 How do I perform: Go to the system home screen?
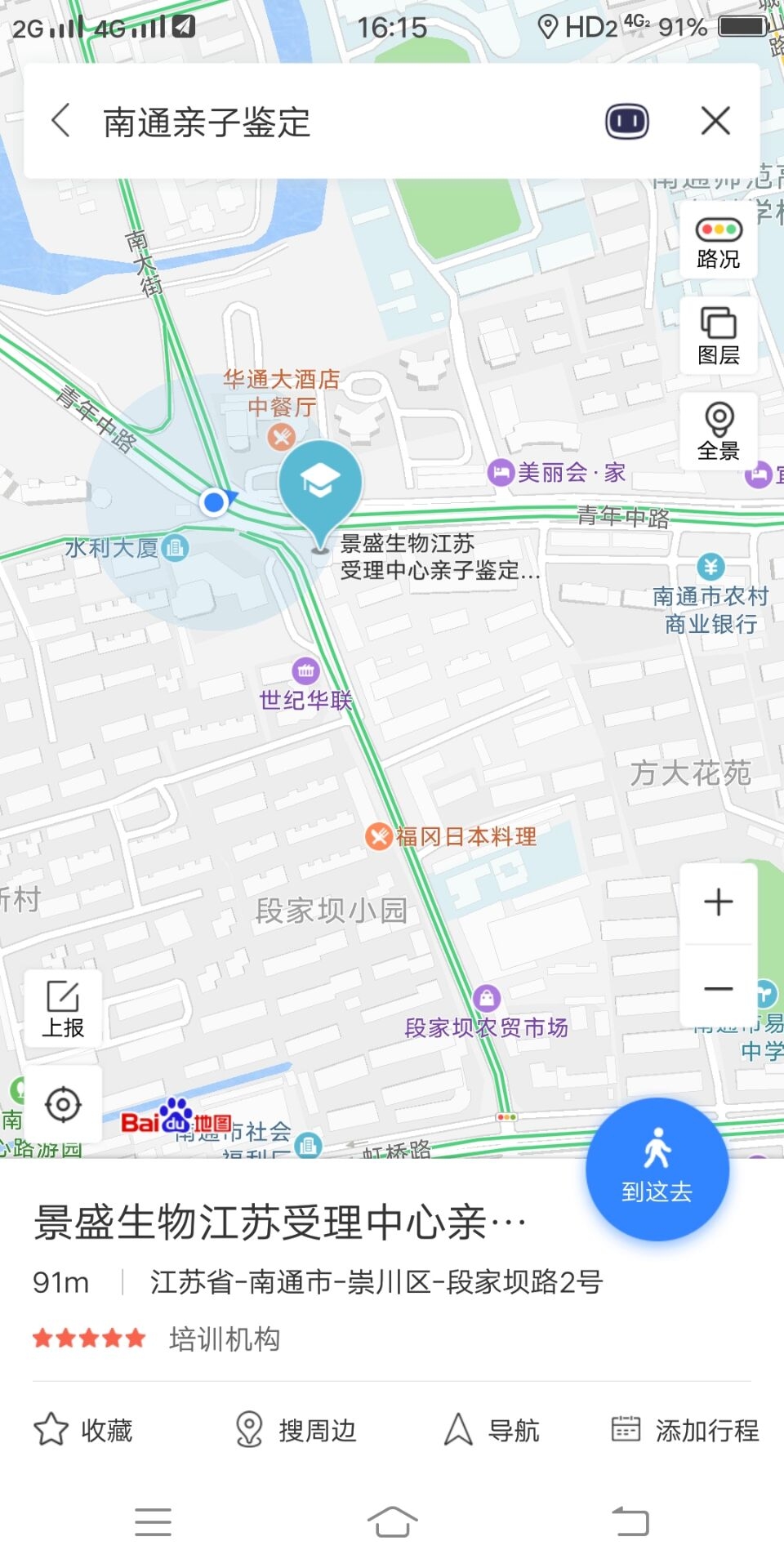pos(392,1522)
